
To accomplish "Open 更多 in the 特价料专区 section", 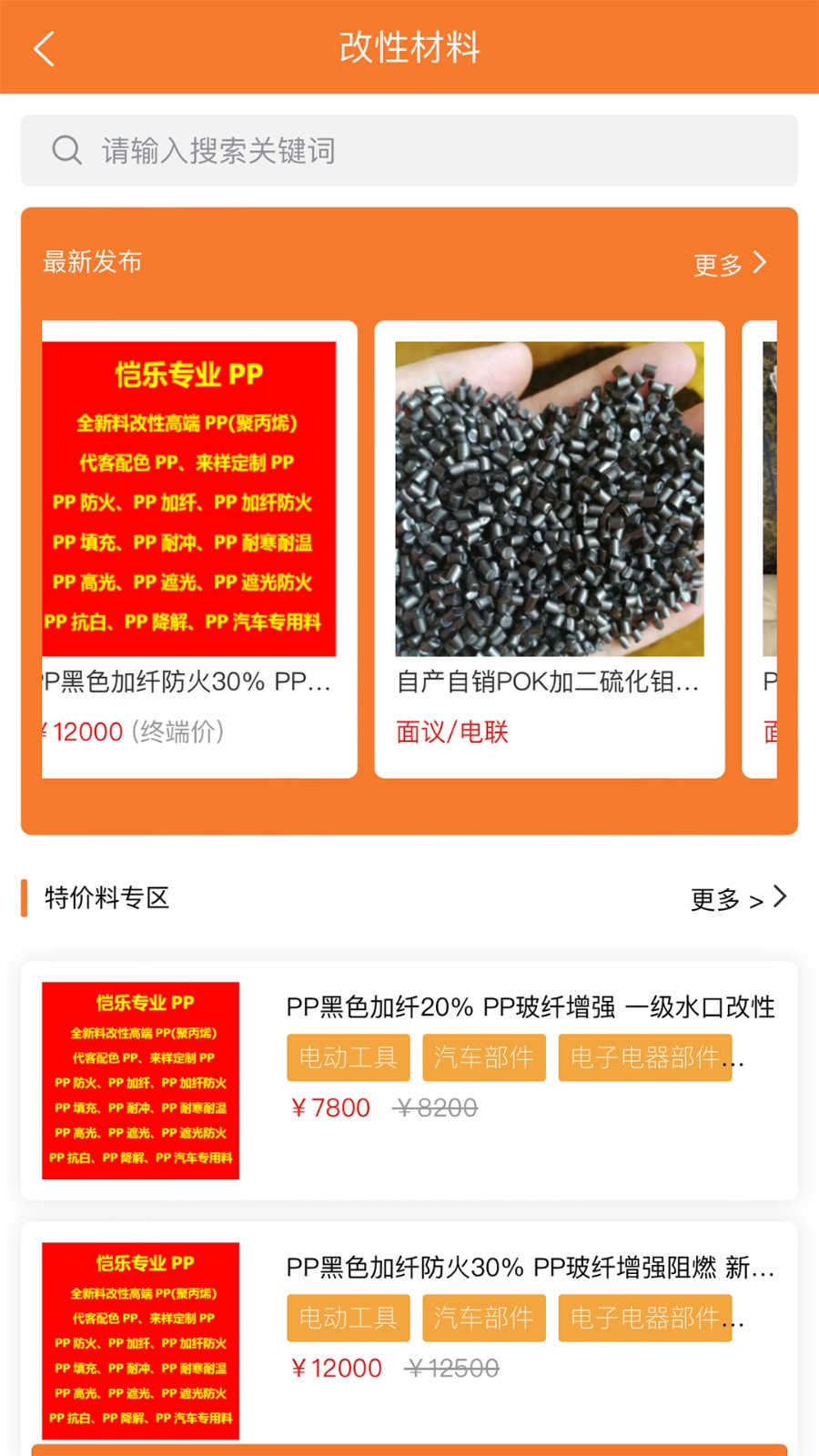I will pyautogui.click(x=737, y=899).
